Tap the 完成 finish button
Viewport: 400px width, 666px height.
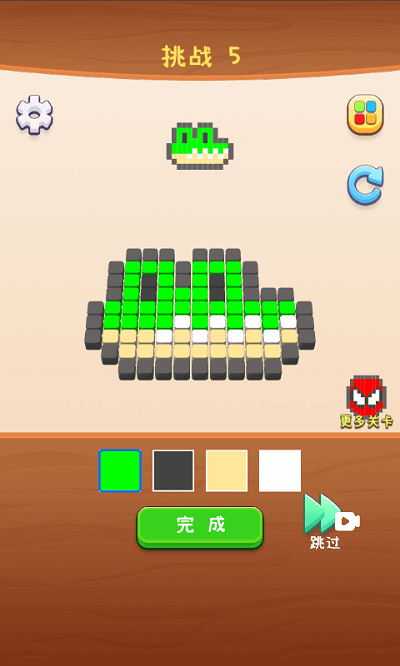[200, 527]
